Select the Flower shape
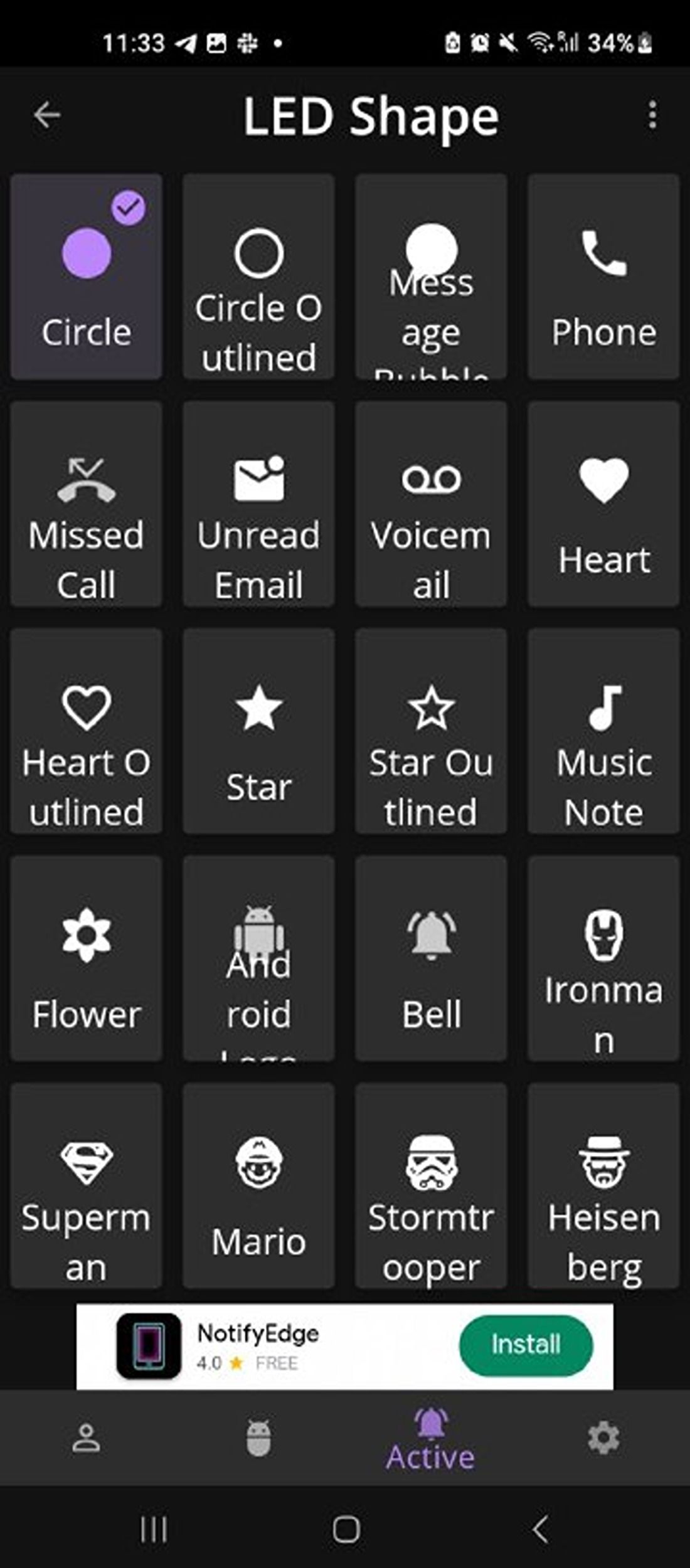 point(86,958)
